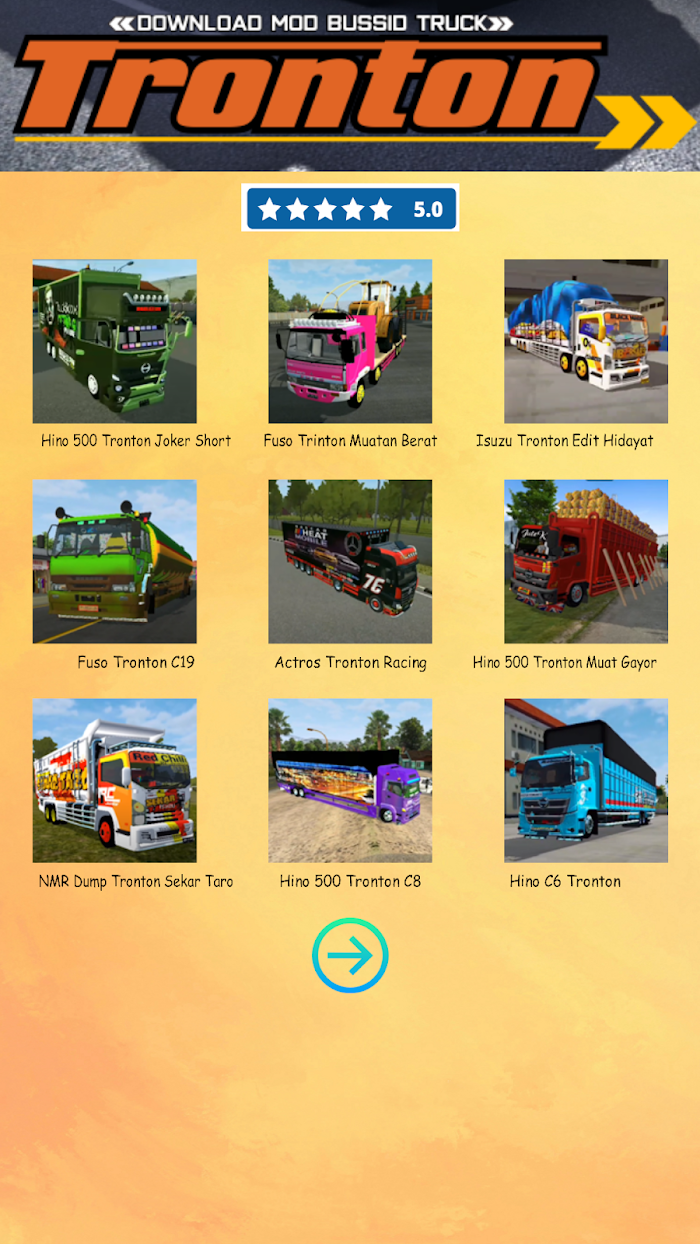700x1244 pixels.
Task: Select Hino 500 Tronton Muat Gayor
Action: tap(586, 561)
